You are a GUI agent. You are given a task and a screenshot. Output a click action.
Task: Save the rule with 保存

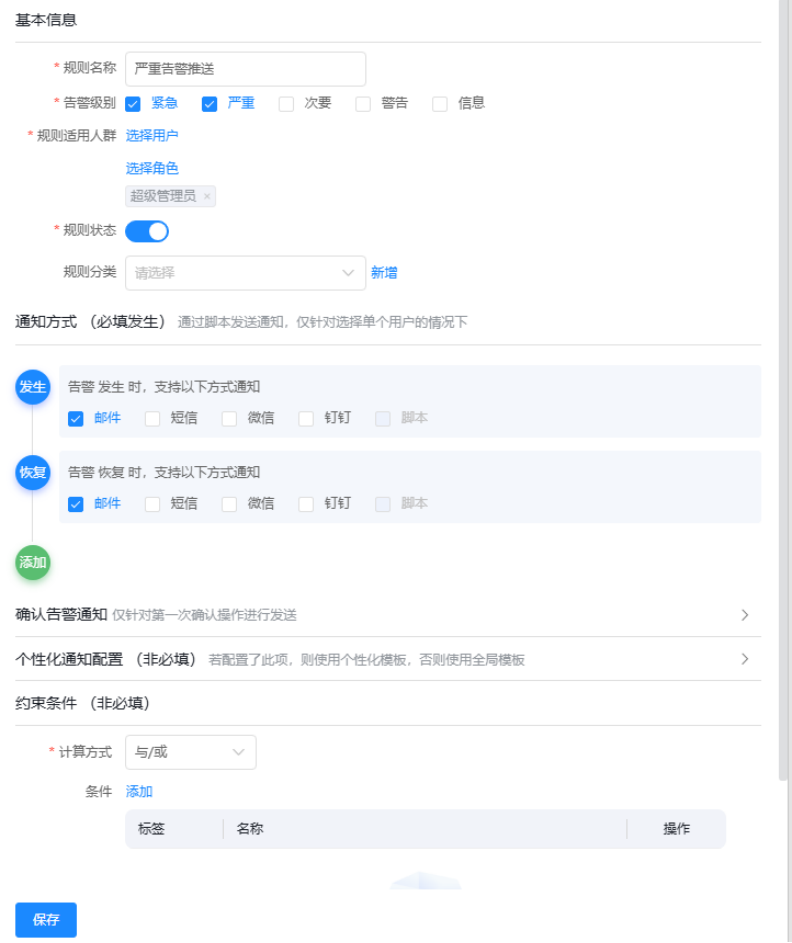(x=46, y=920)
